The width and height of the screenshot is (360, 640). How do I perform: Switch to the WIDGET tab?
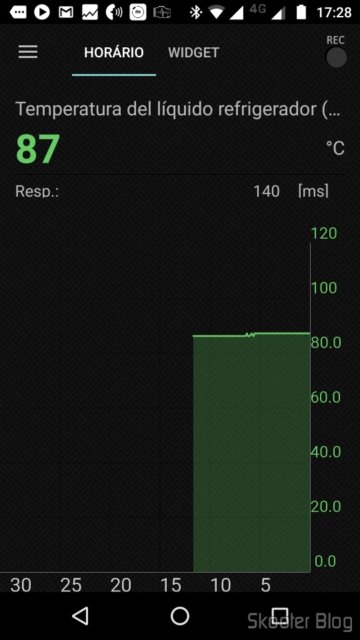[x=193, y=53]
